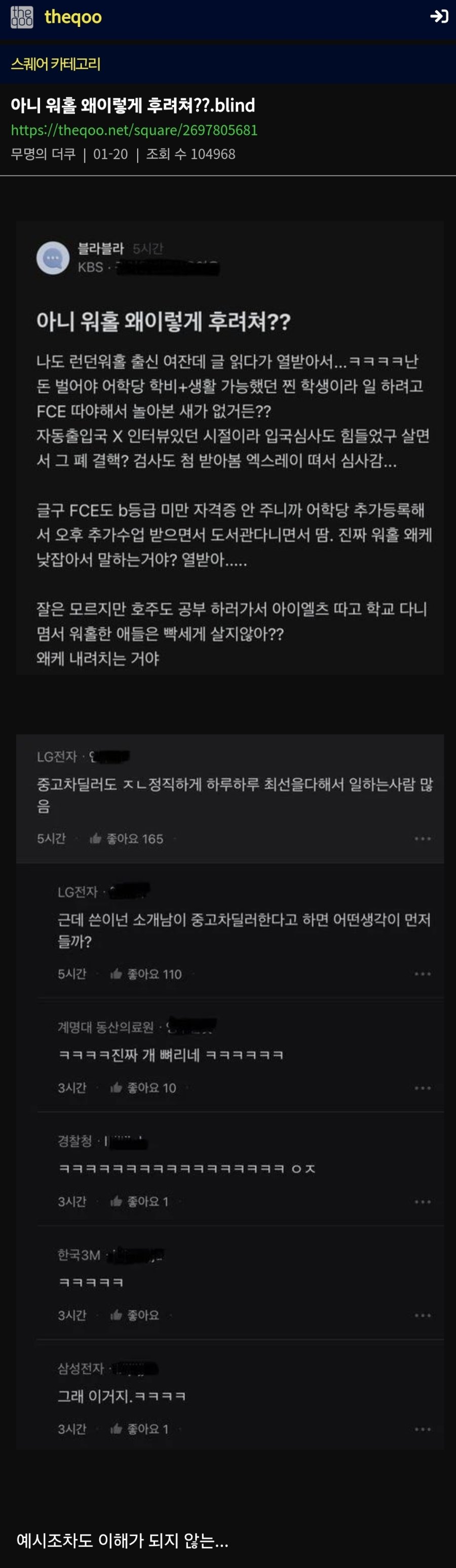
Task: Follow the theqoo.net/square post URL link
Action: click(x=134, y=130)
